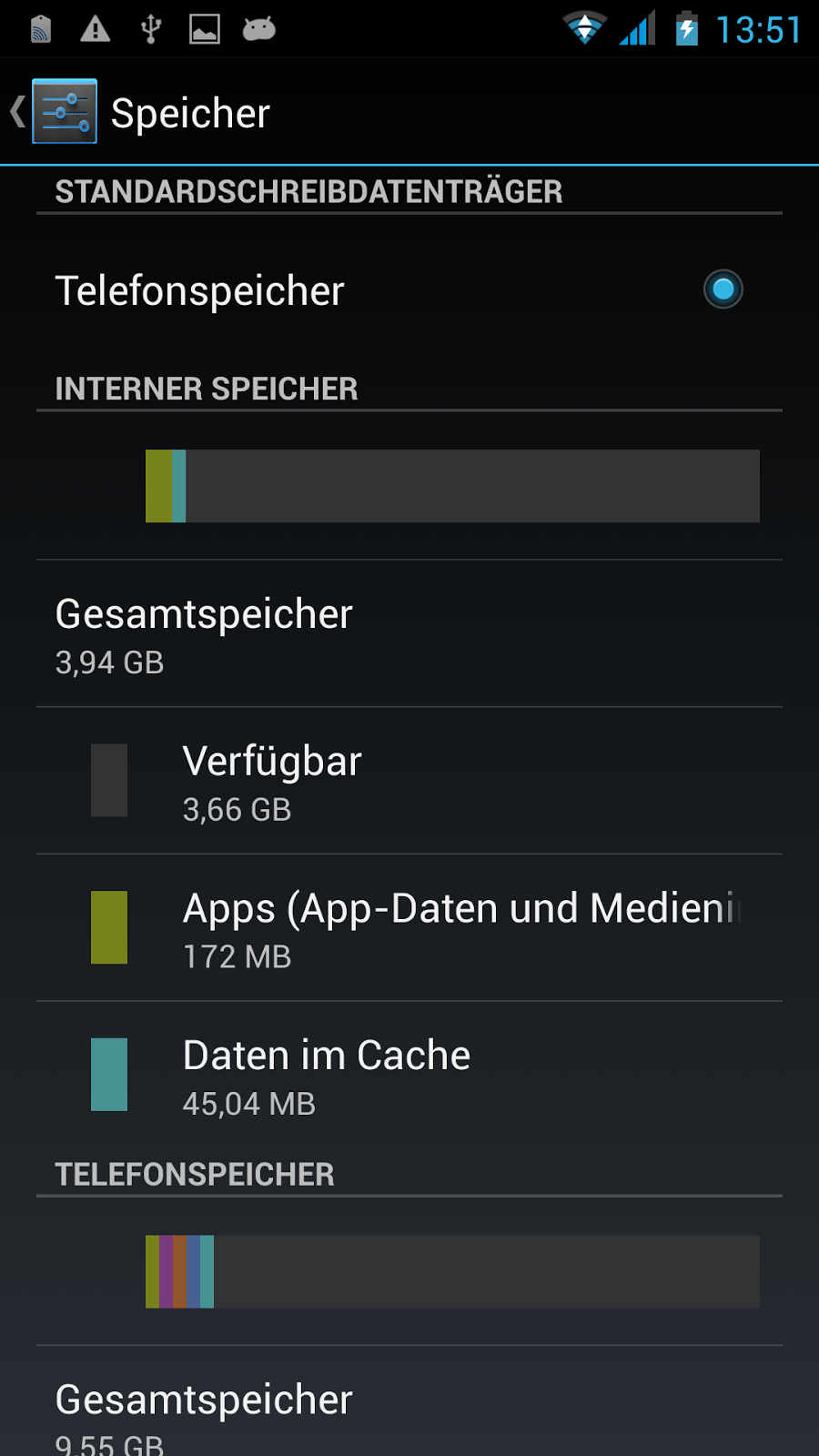Select Telefonspeicher as default write disk
This screenshot has width=819, height=1456.
[x=409, y=290]
